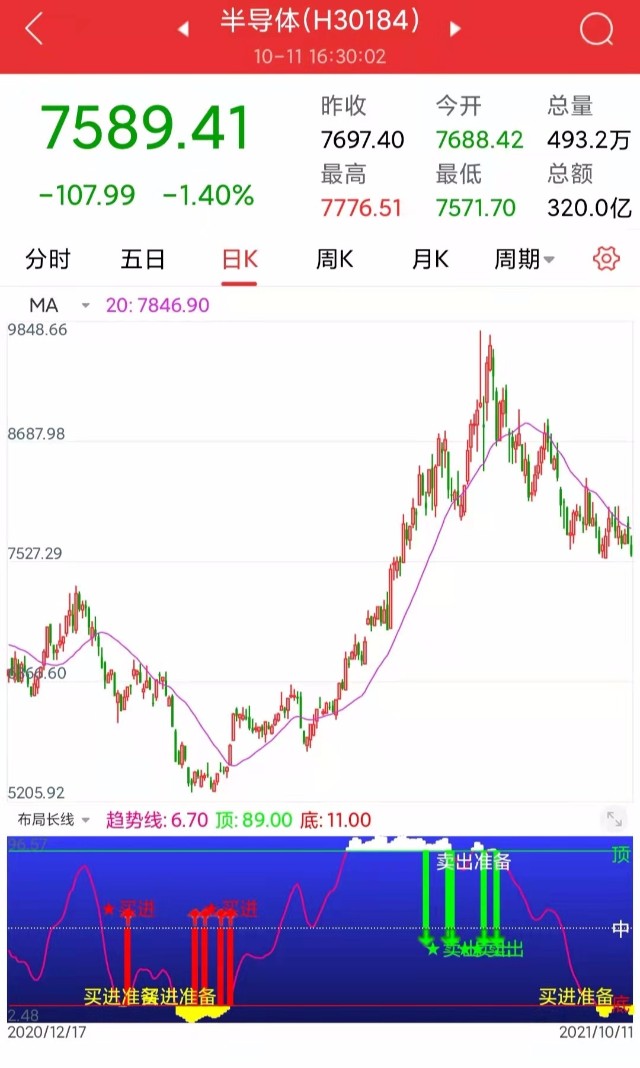
Task: Switch to the previous index with left triangle
Action: (x=182, y=29)
